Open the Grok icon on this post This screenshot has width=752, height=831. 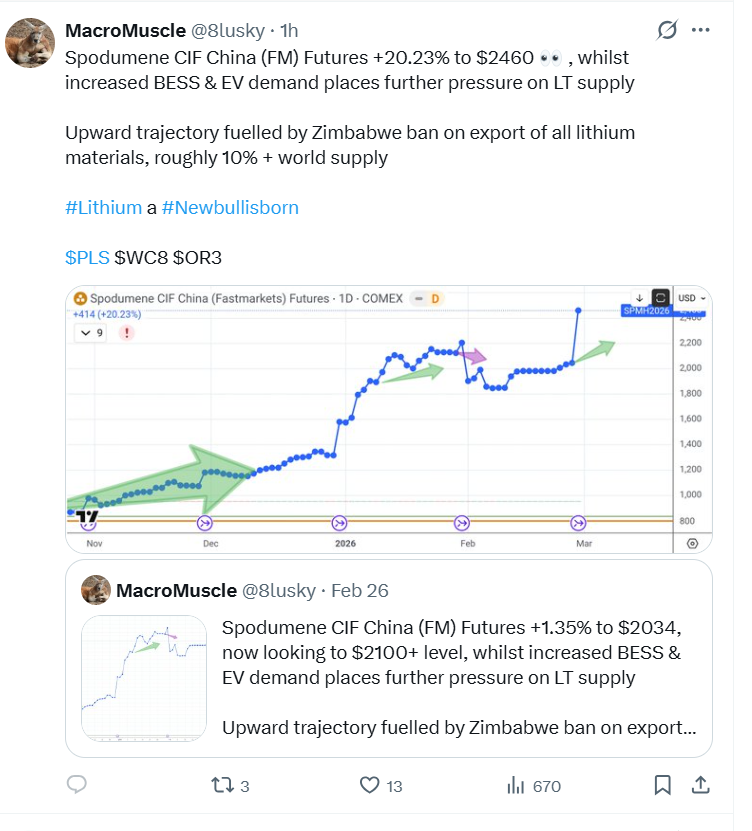coord(667,31)
